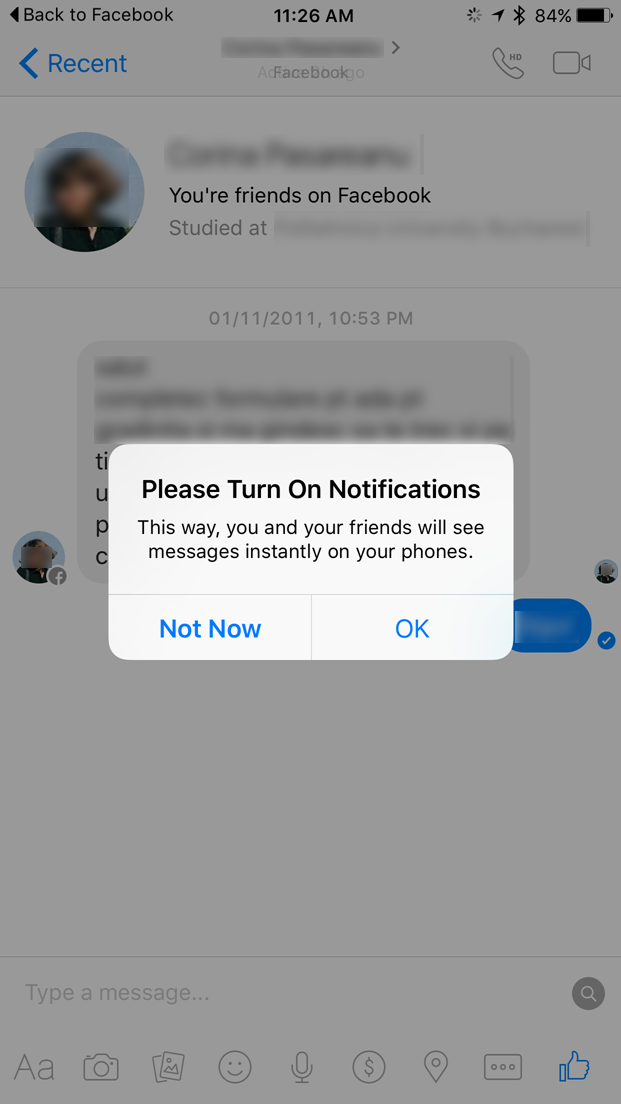Open the emoji and stickers picker
The width and height of the screenshot is (621, 1104).
(x=235, y=1067)
